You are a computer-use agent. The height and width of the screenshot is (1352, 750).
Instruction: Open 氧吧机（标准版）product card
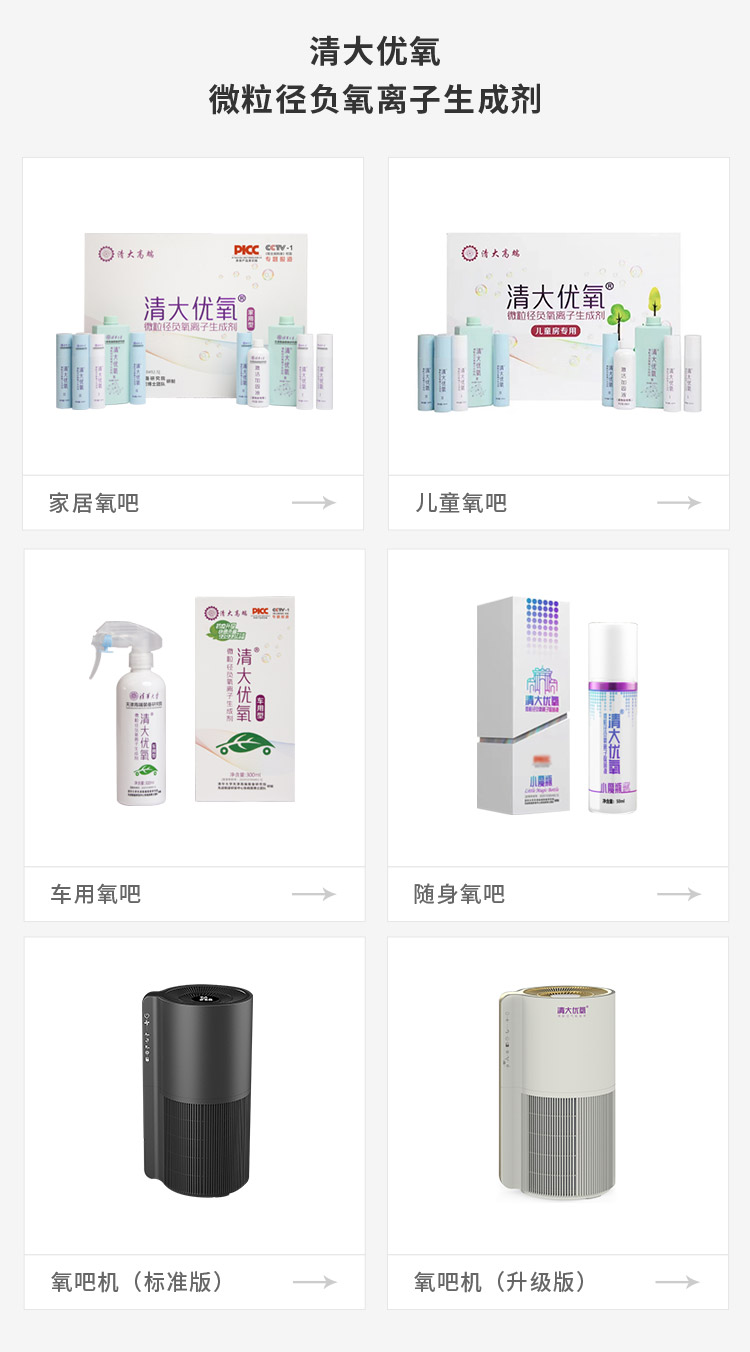(x=193, y=1123)
